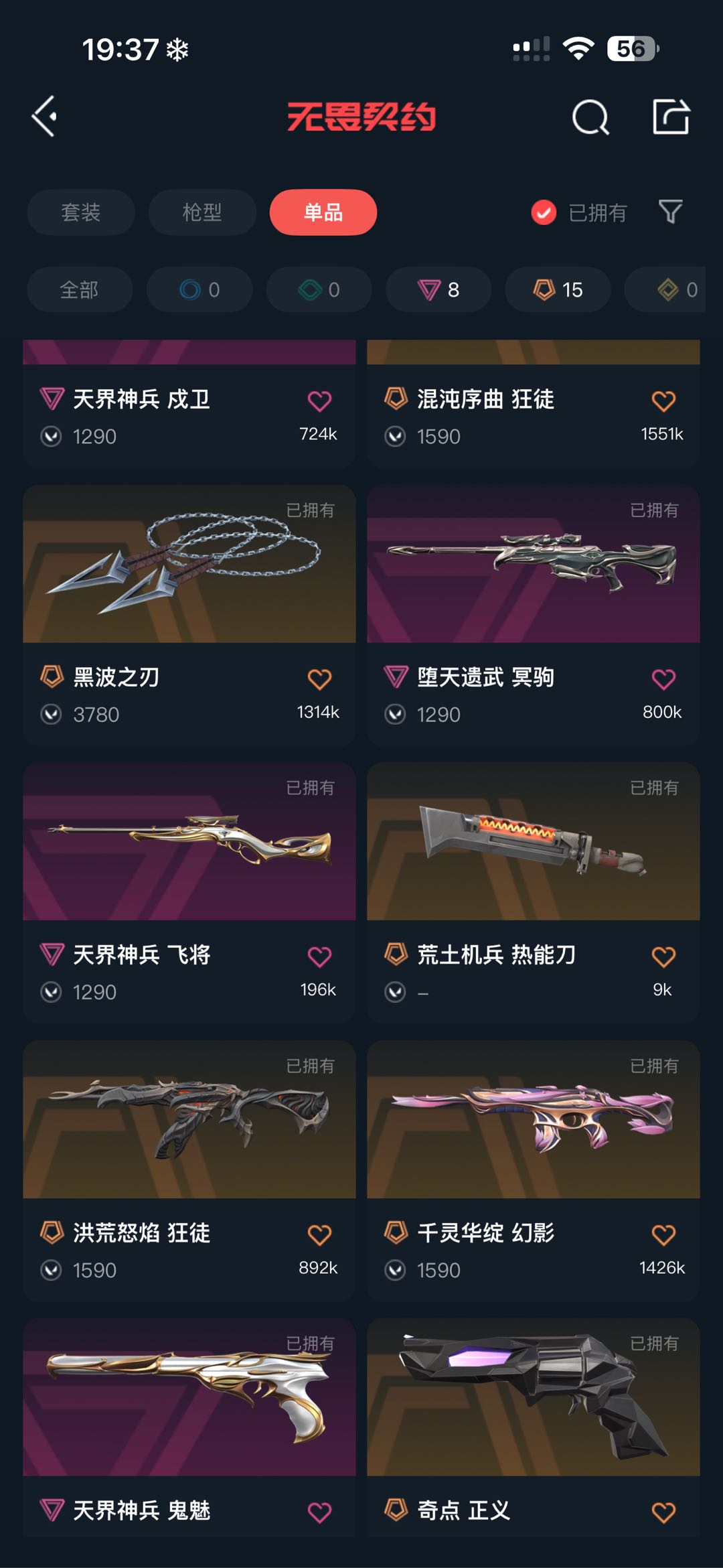723x1568 pixels.
Task: Uncheck the 已拥有 filter checkbox
Action: click(x=544, y=212)
